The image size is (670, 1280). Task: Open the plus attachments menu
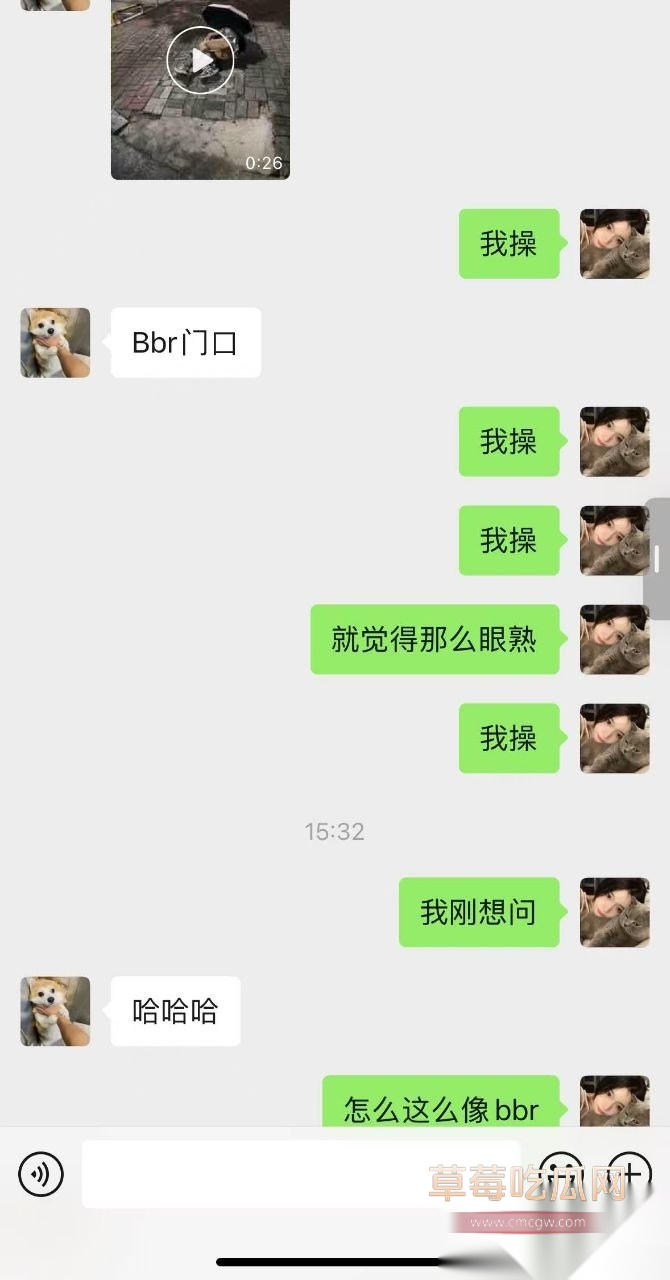coord(629,1174)
